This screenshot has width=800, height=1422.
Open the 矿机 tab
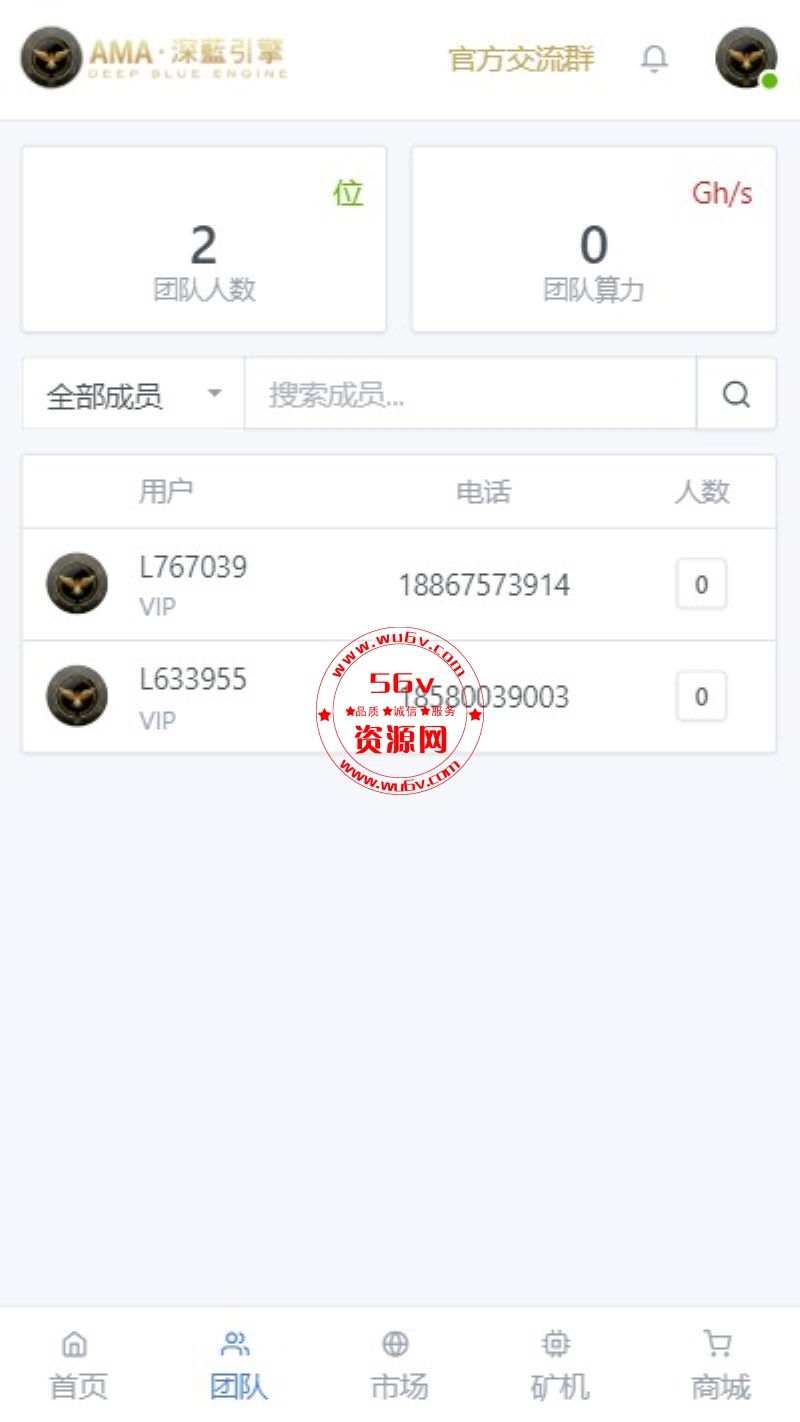[x=559, y=1365]
